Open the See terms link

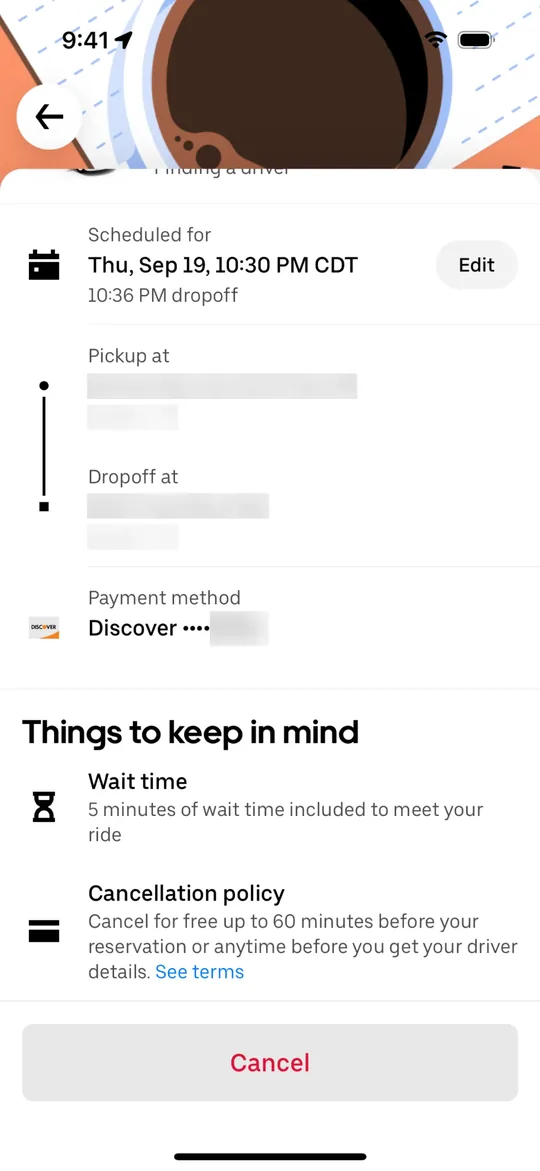pos(199,972)
